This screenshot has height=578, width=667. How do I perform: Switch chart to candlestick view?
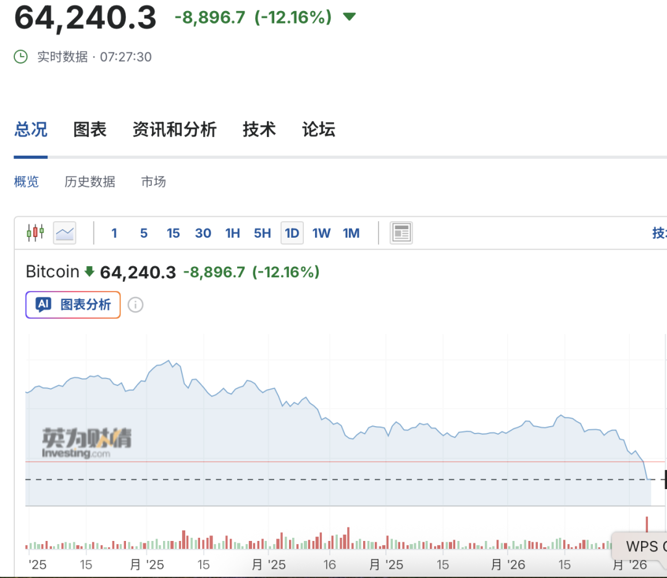pos(35,233)
